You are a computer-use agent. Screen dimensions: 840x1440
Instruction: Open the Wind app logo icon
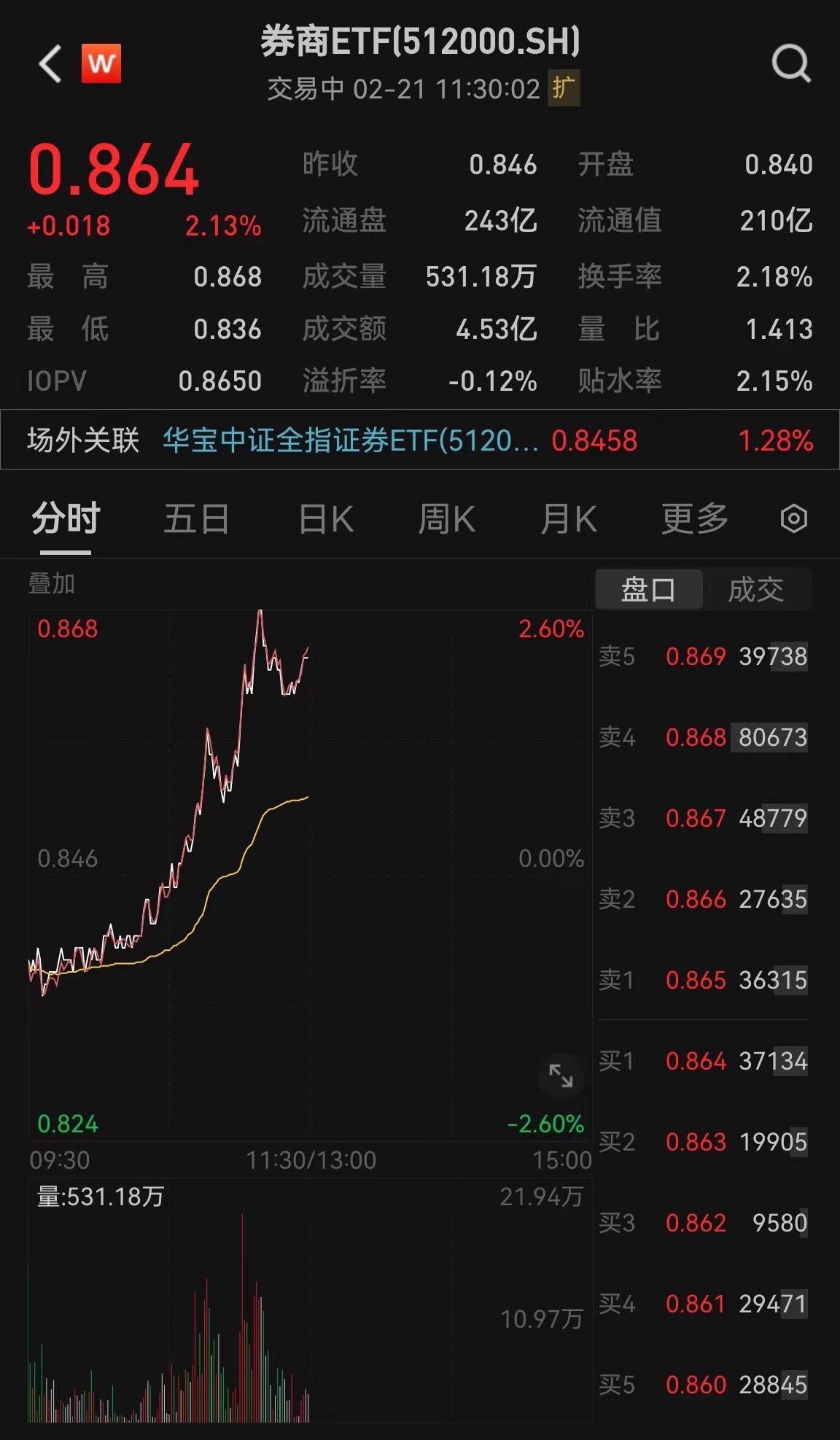coord(101,64)
